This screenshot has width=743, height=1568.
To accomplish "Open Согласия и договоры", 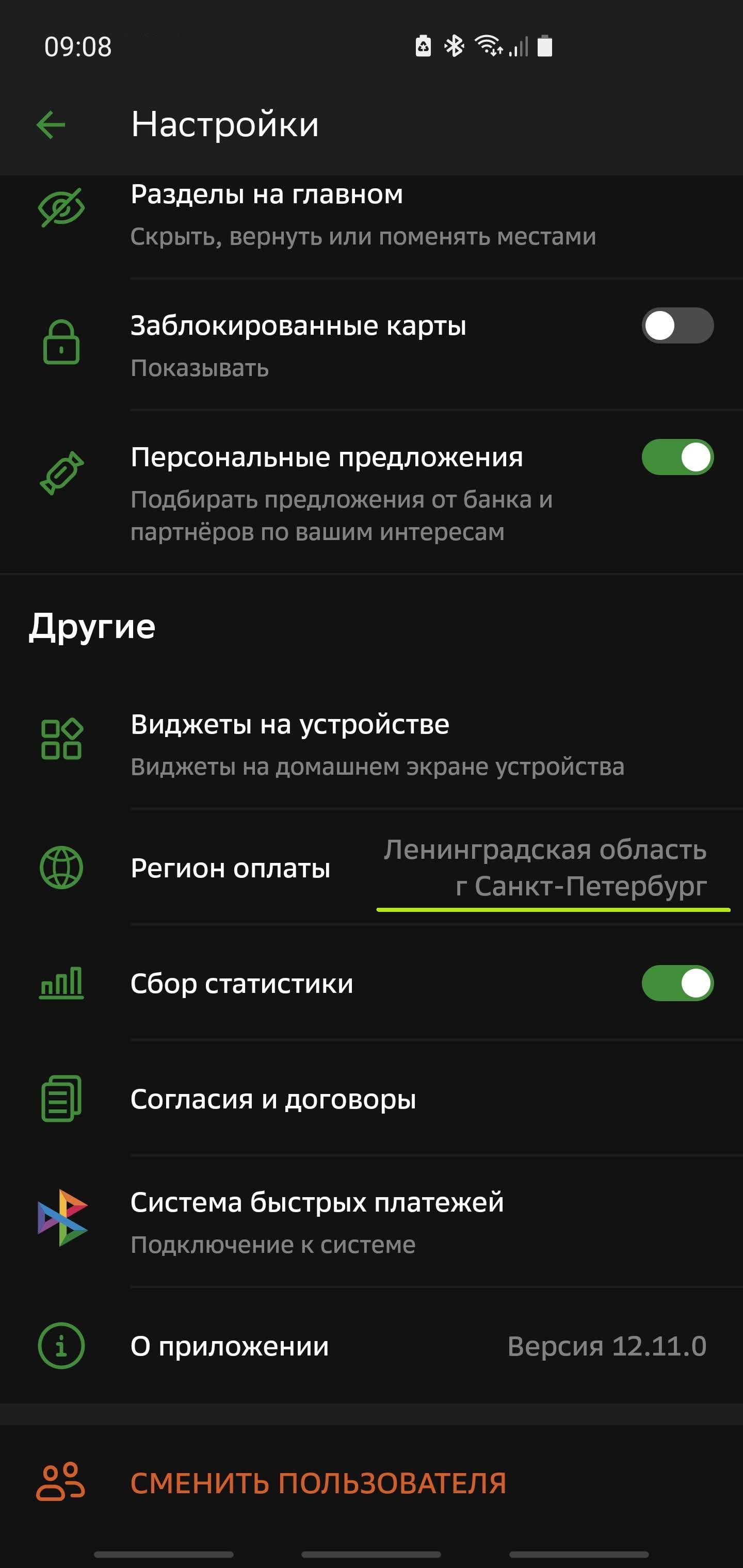I will click(274, 1099).
